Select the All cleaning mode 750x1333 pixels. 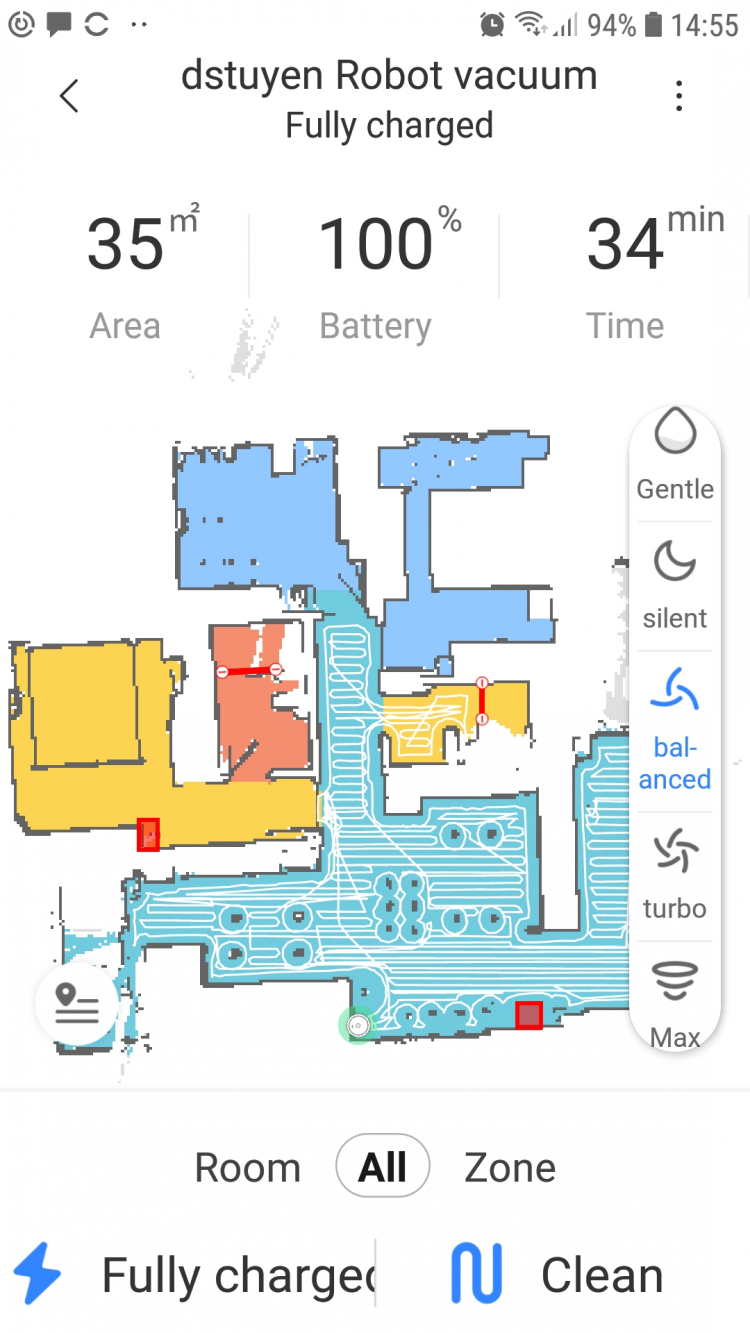(x=383, y=1166)
